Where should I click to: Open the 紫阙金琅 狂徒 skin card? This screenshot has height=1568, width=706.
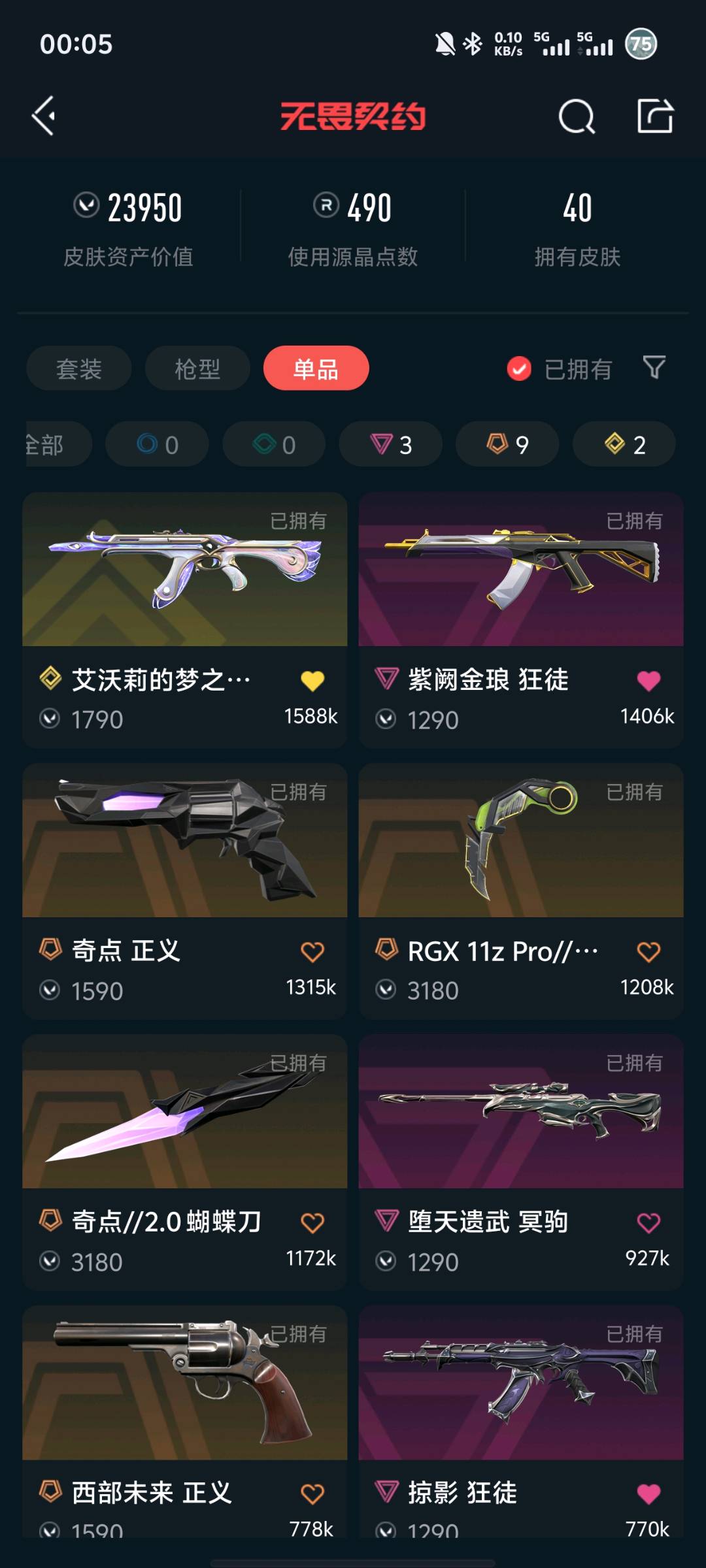coord(521,620)
